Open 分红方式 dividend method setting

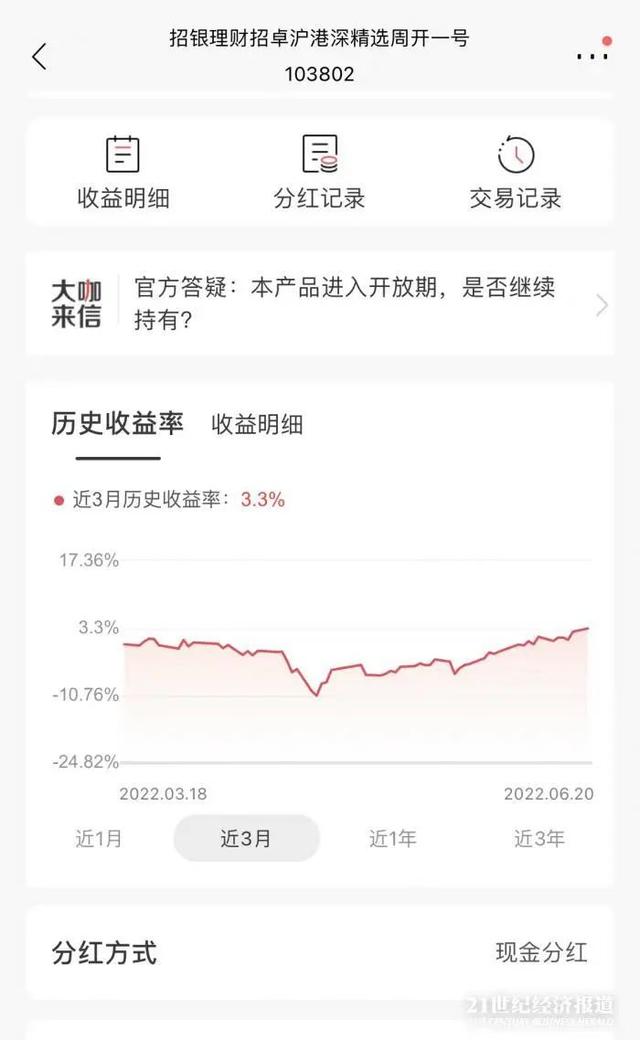[x=320, y=952]
